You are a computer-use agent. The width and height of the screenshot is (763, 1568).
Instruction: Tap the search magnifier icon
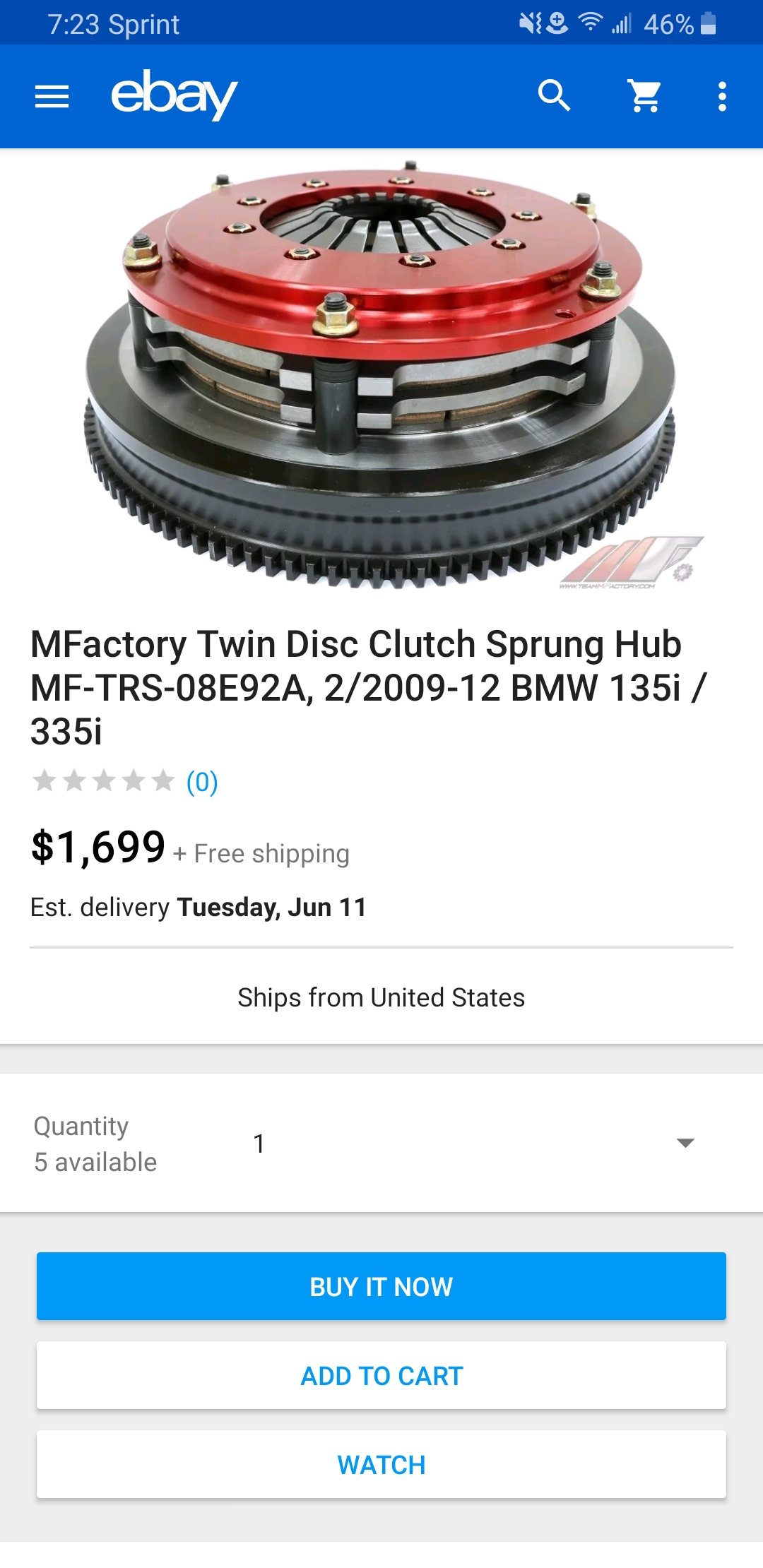[x=555, y=97]
